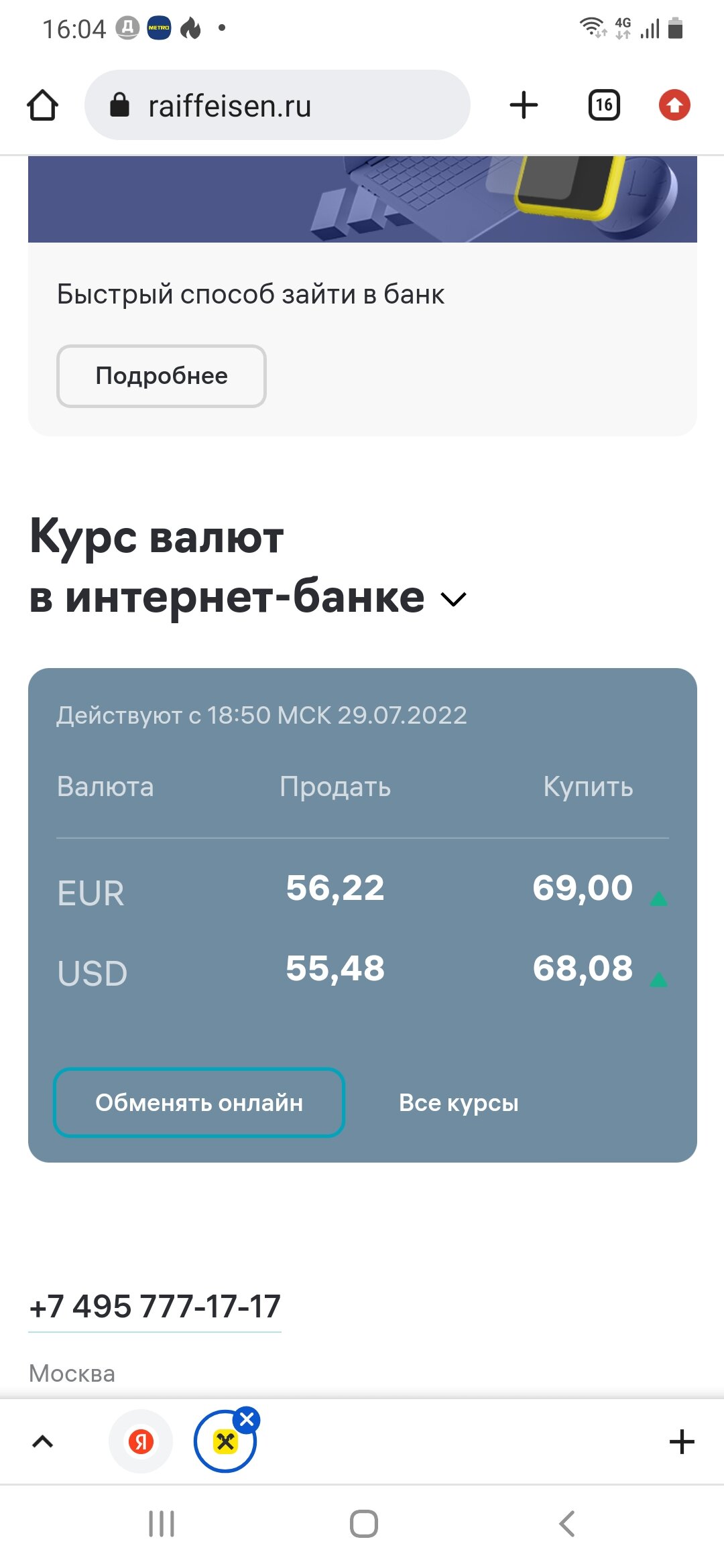Image resolution: width=724 pixels, height=1568 pixels.
Task: Go back using system navigation arrow
Action: tap(566, 1524)
